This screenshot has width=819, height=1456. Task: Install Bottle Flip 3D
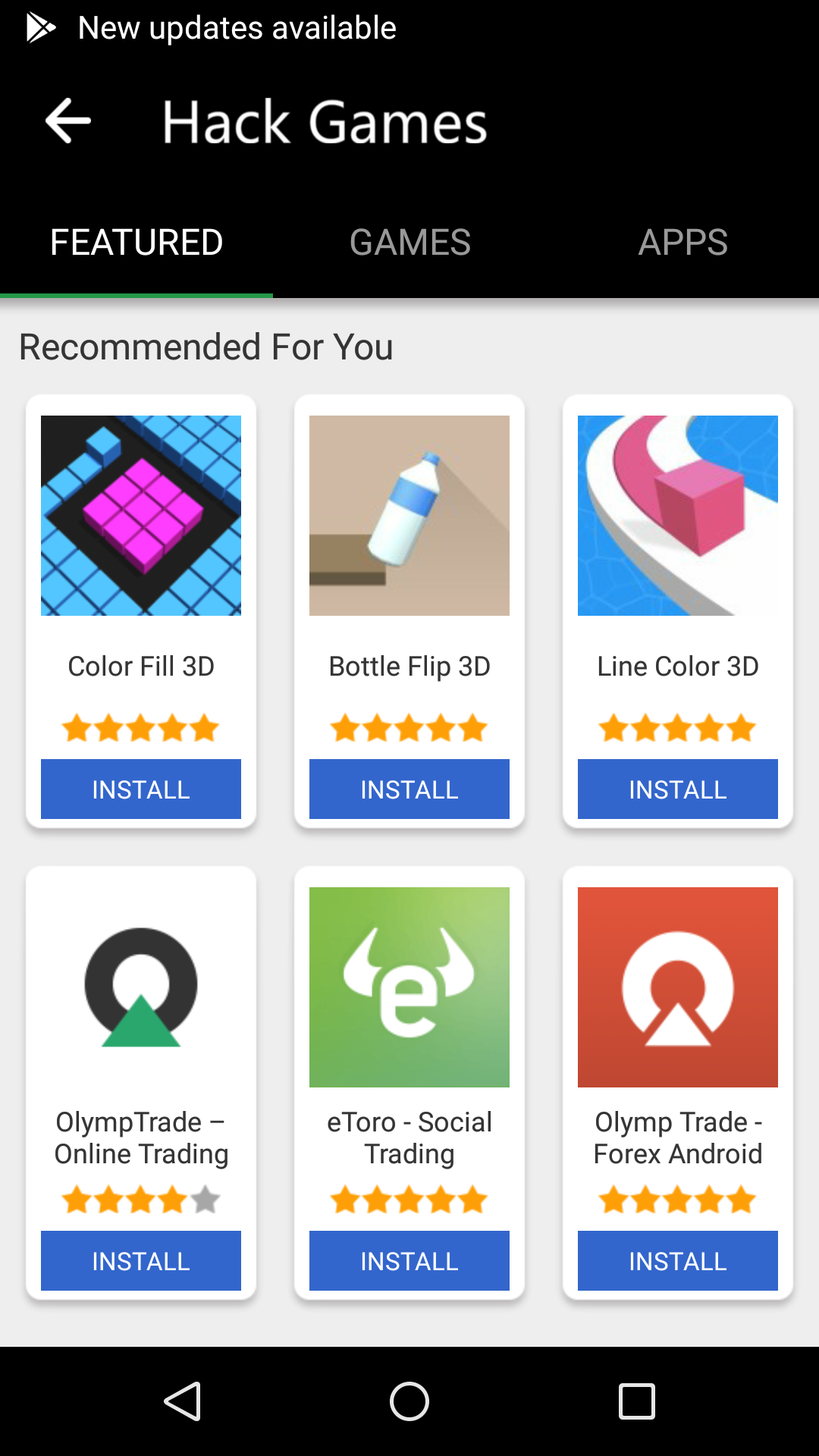(409, 789)
